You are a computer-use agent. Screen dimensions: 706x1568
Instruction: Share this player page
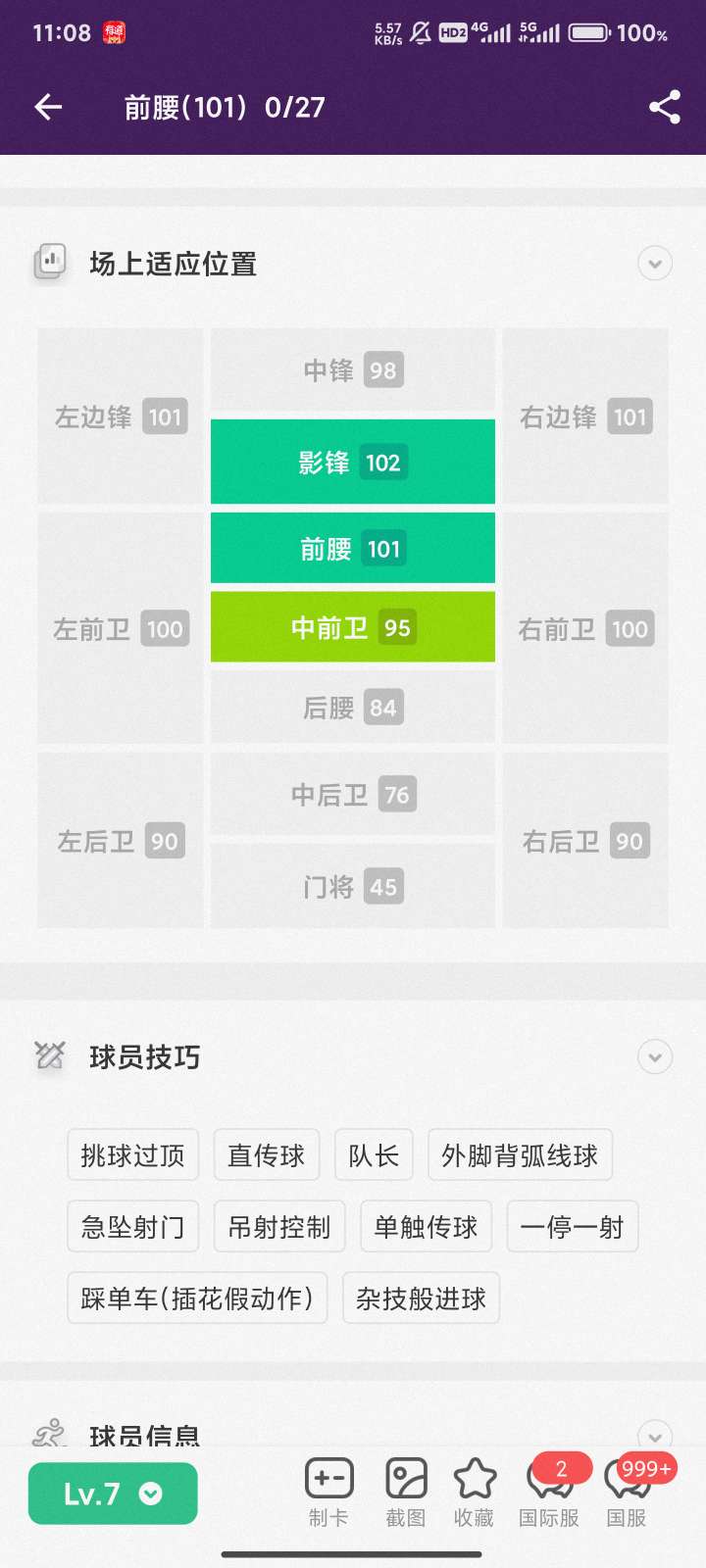click(x=665, y=107)
